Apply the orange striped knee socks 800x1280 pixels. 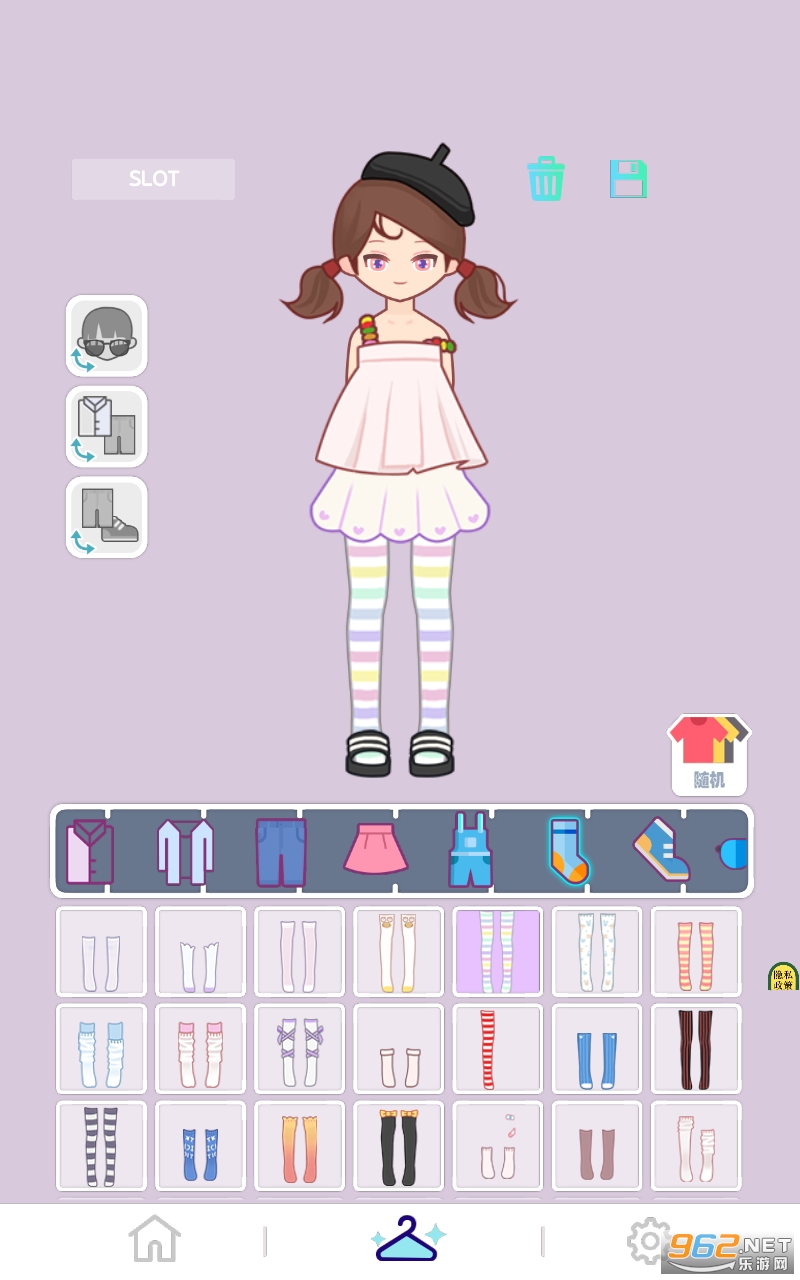click(696, 952)
